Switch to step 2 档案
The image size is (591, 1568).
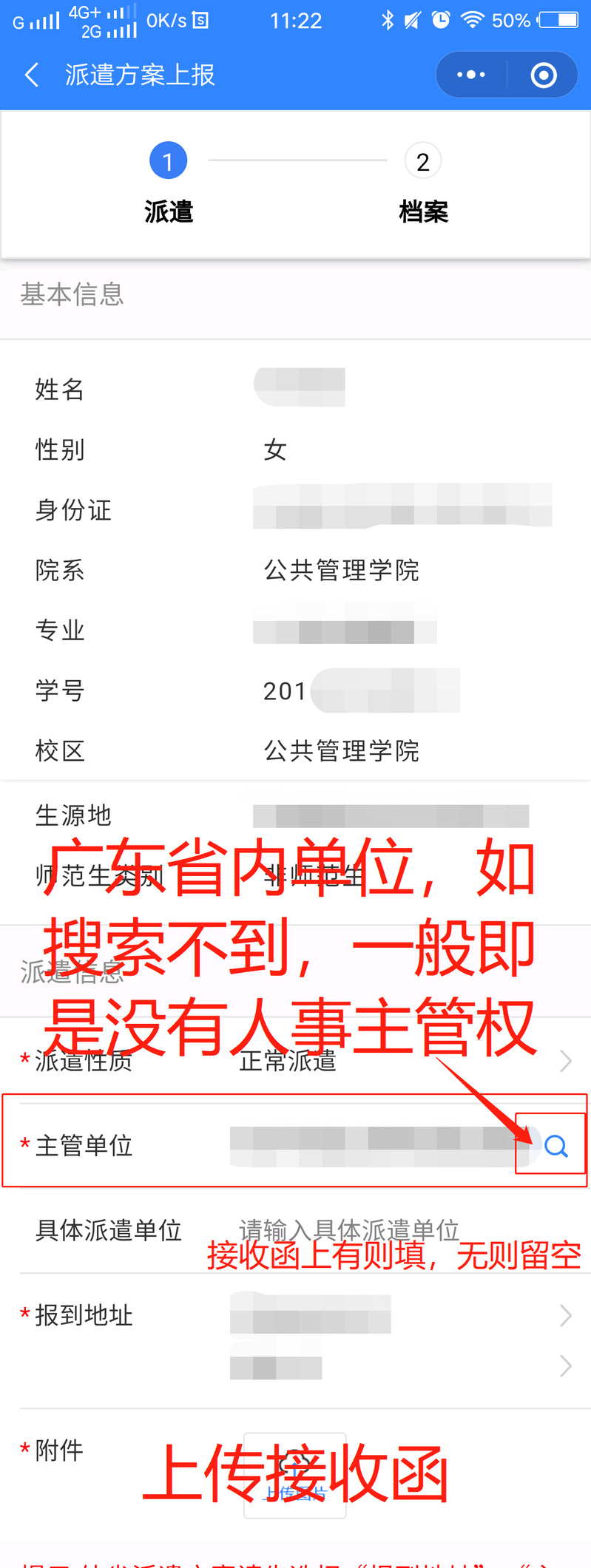tap(423, 161)
